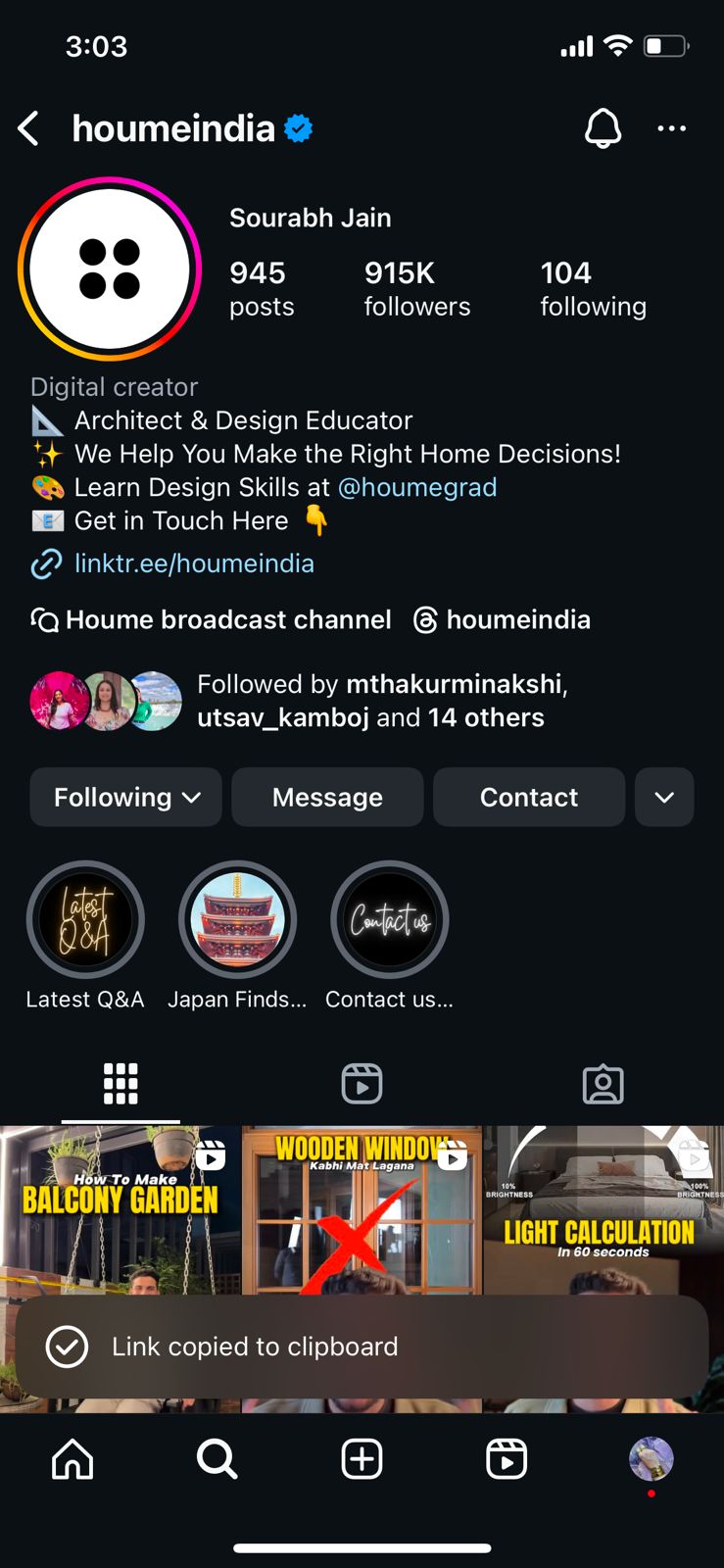Open Latest Q&A highlight
The image size is (724, 1568).
[85, 920]
